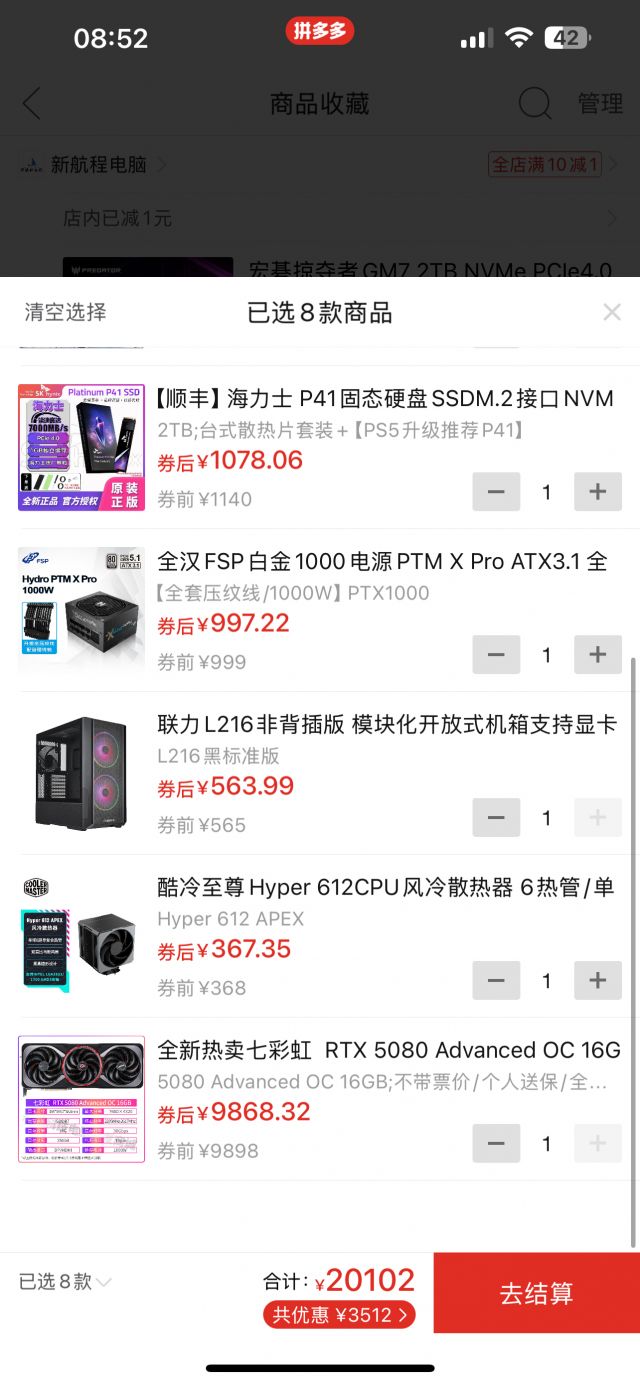640x1384 pixels.
Task: View the 共优惠 ¥3512 discount details
Action: coord(339,1315)
